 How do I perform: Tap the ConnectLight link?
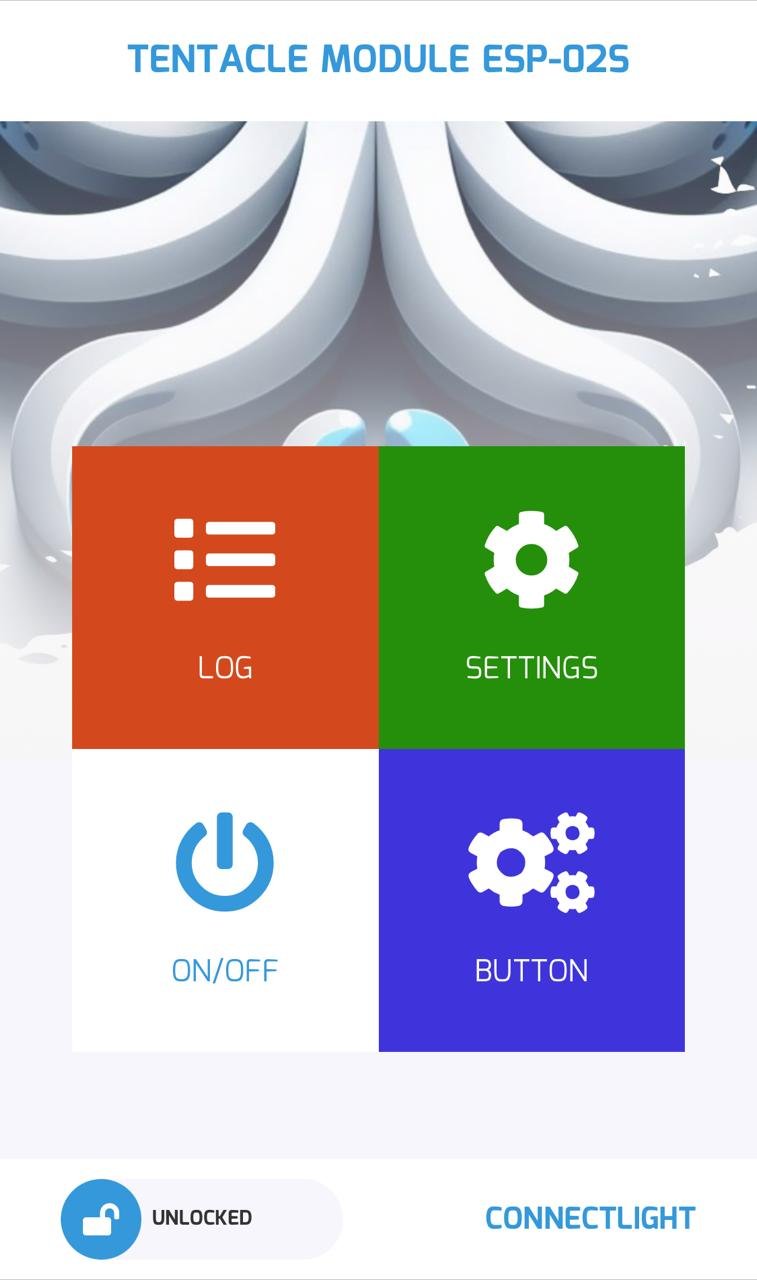590,1218
